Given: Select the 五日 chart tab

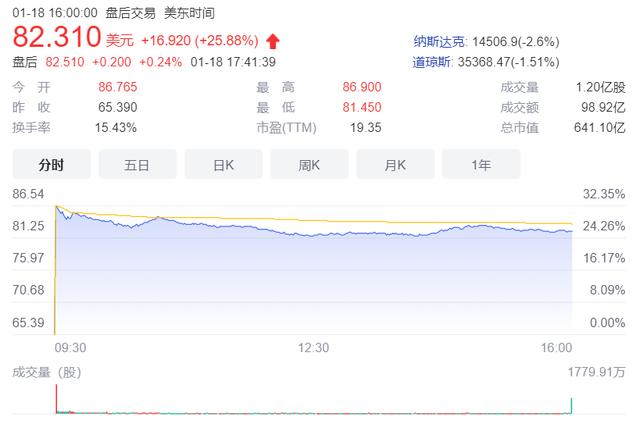Looking at the screenshot, I should click(x=137, y=163).
